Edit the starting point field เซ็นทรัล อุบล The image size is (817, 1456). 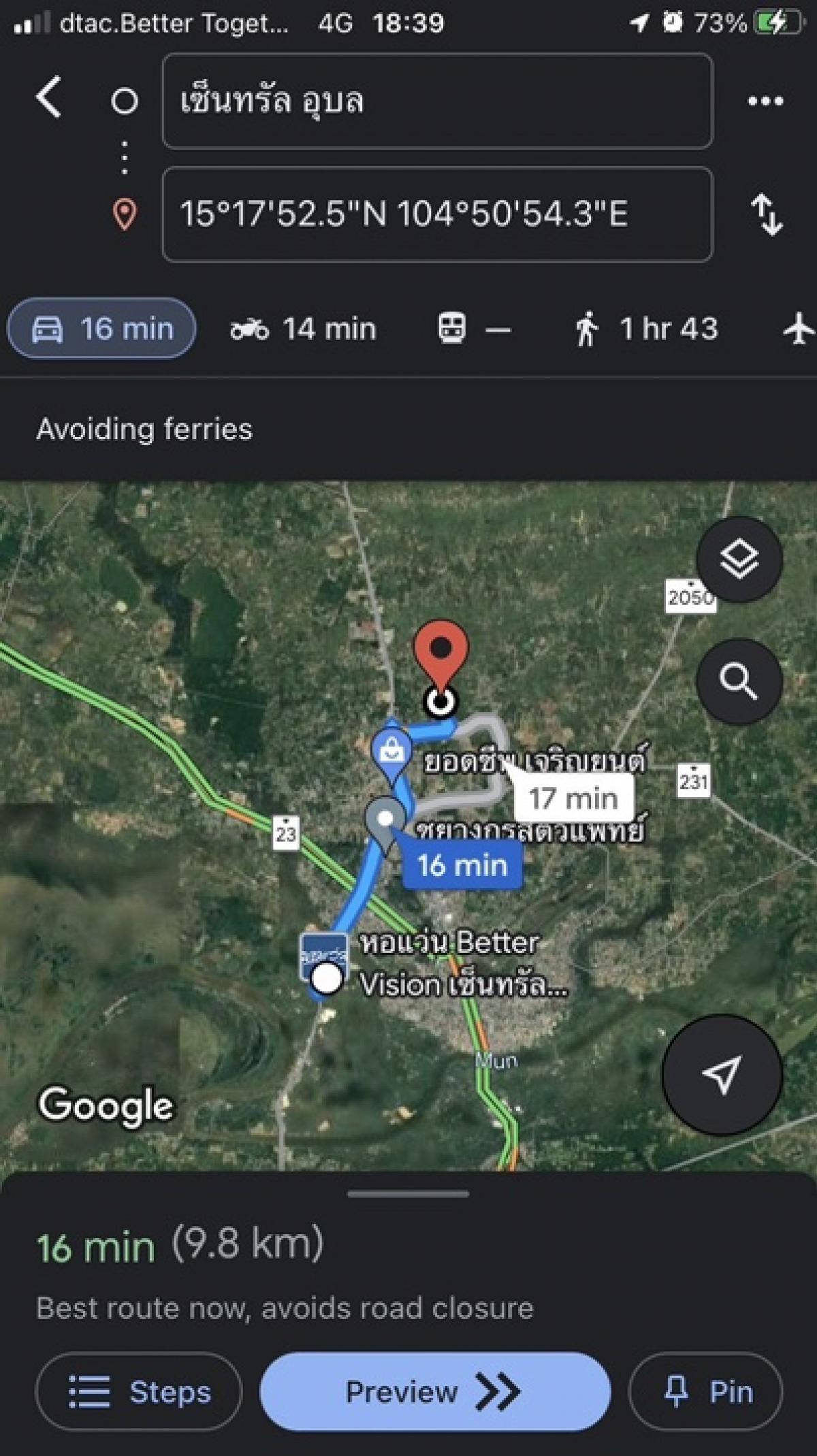(438, 101)
